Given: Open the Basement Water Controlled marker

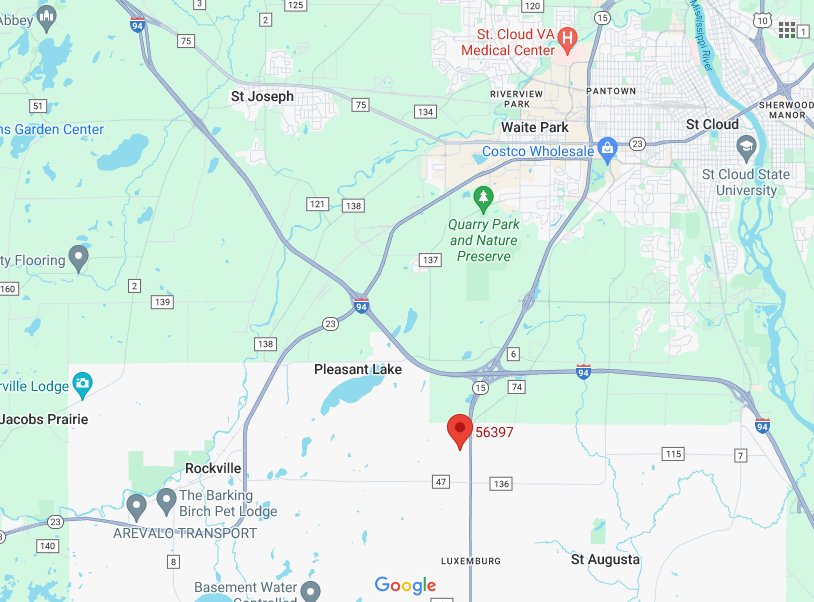Looking at the screenshot, I should [x=310, y=590].
